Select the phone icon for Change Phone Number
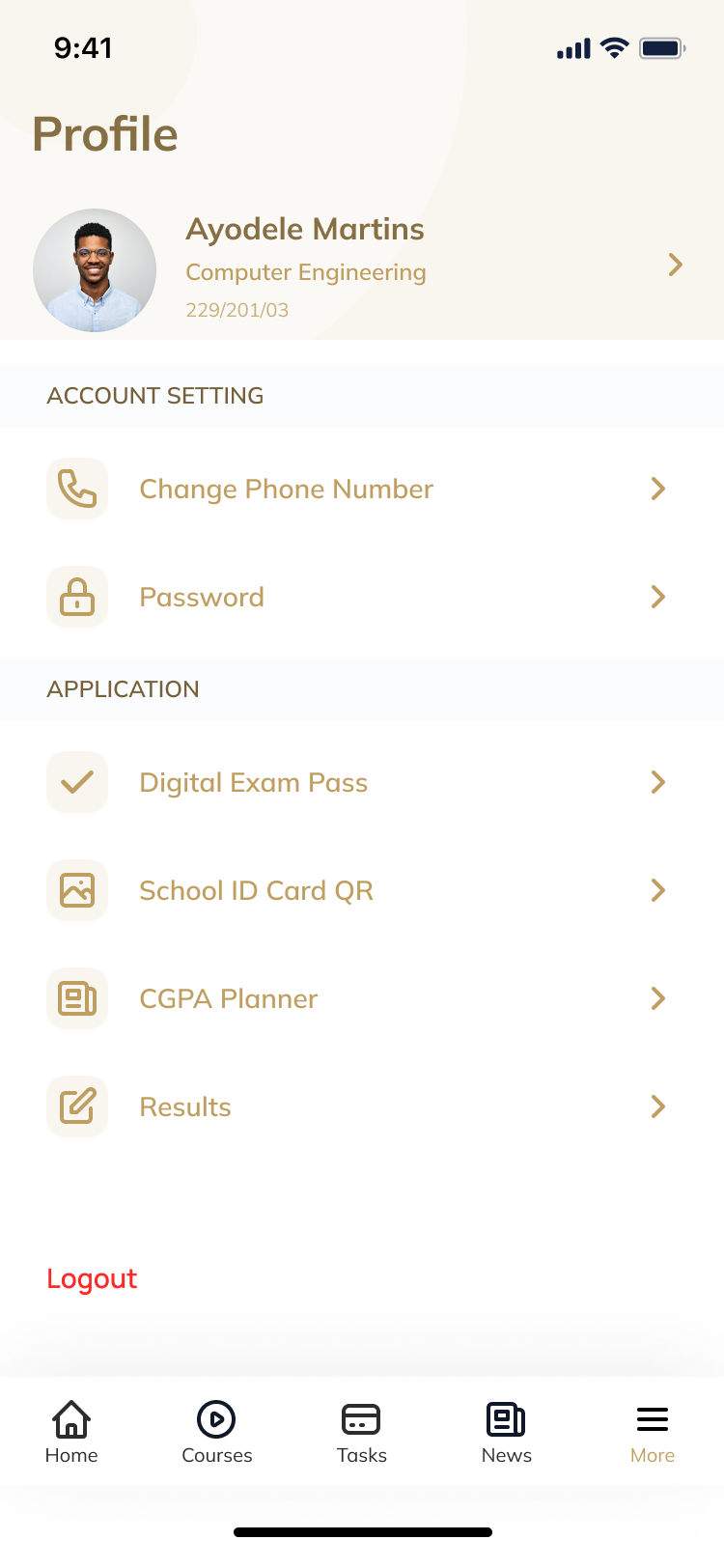The image size is (724, 1568). coord(77,489)
